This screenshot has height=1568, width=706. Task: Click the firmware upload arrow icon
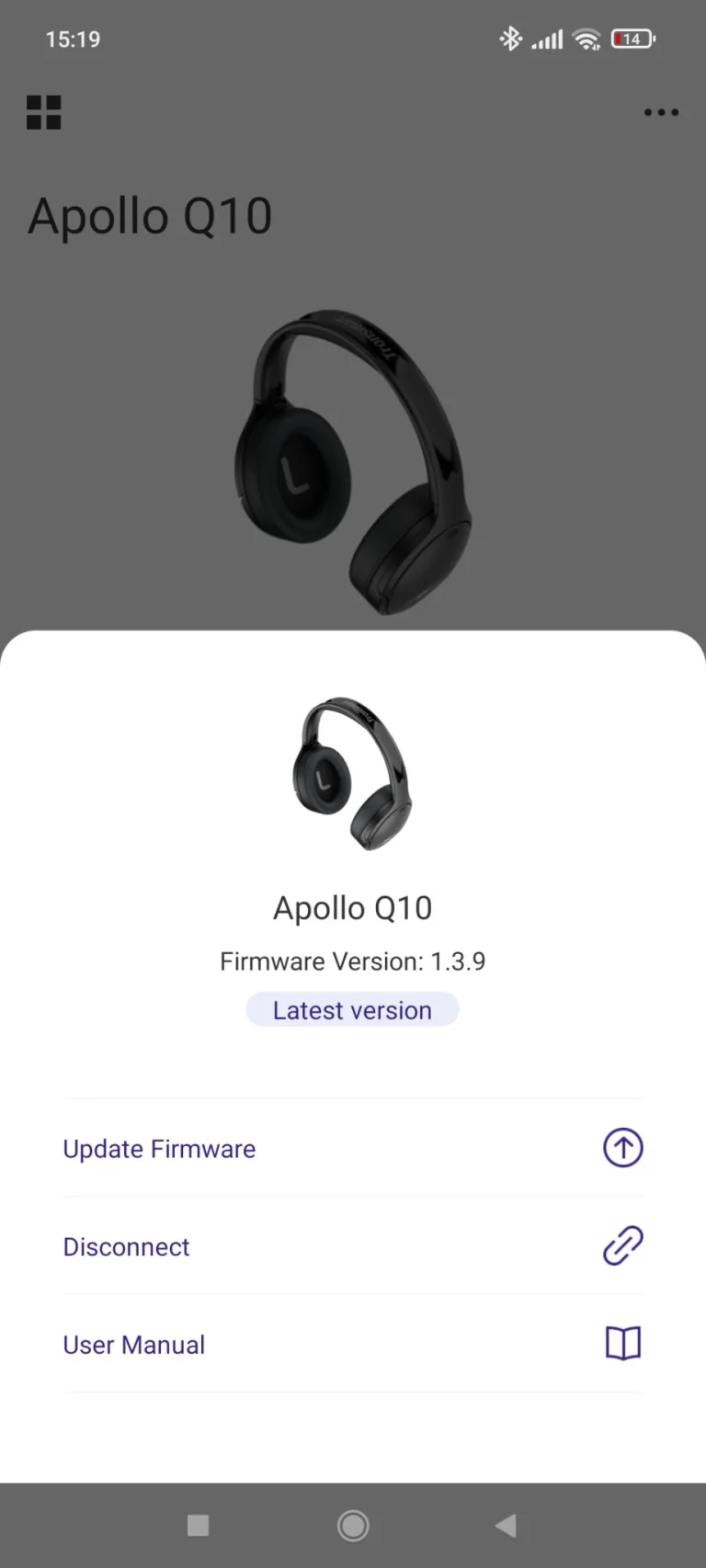point(622,1148)
